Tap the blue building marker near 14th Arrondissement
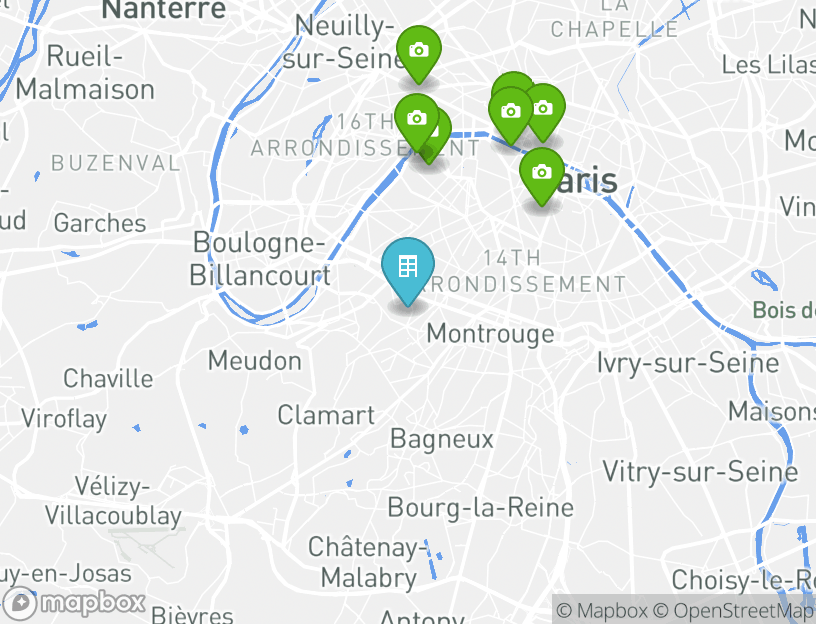The height and width of the screenshot is (624, 816). (x=408, y=267)
